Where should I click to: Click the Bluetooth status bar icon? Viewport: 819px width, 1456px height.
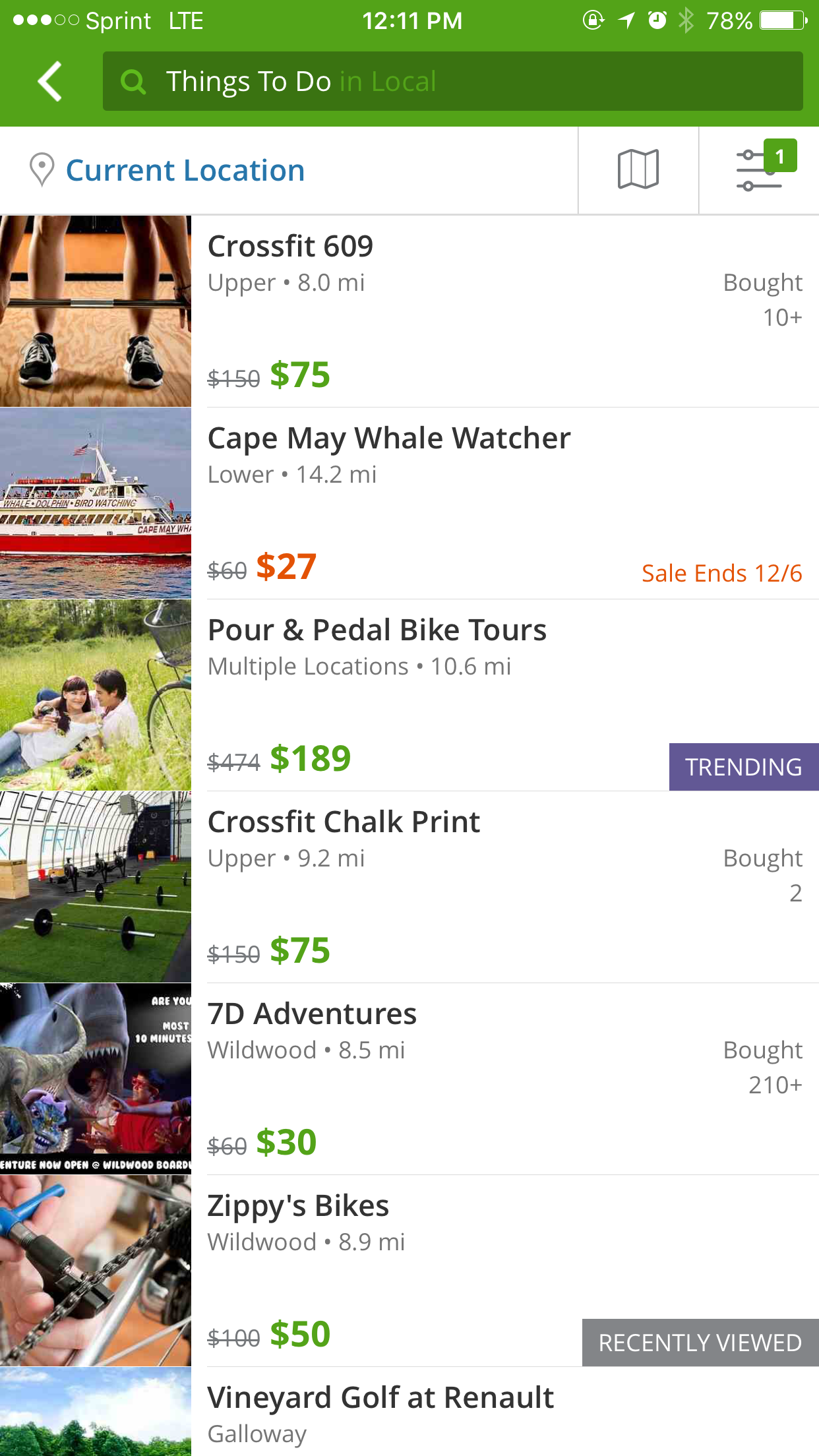686,20
